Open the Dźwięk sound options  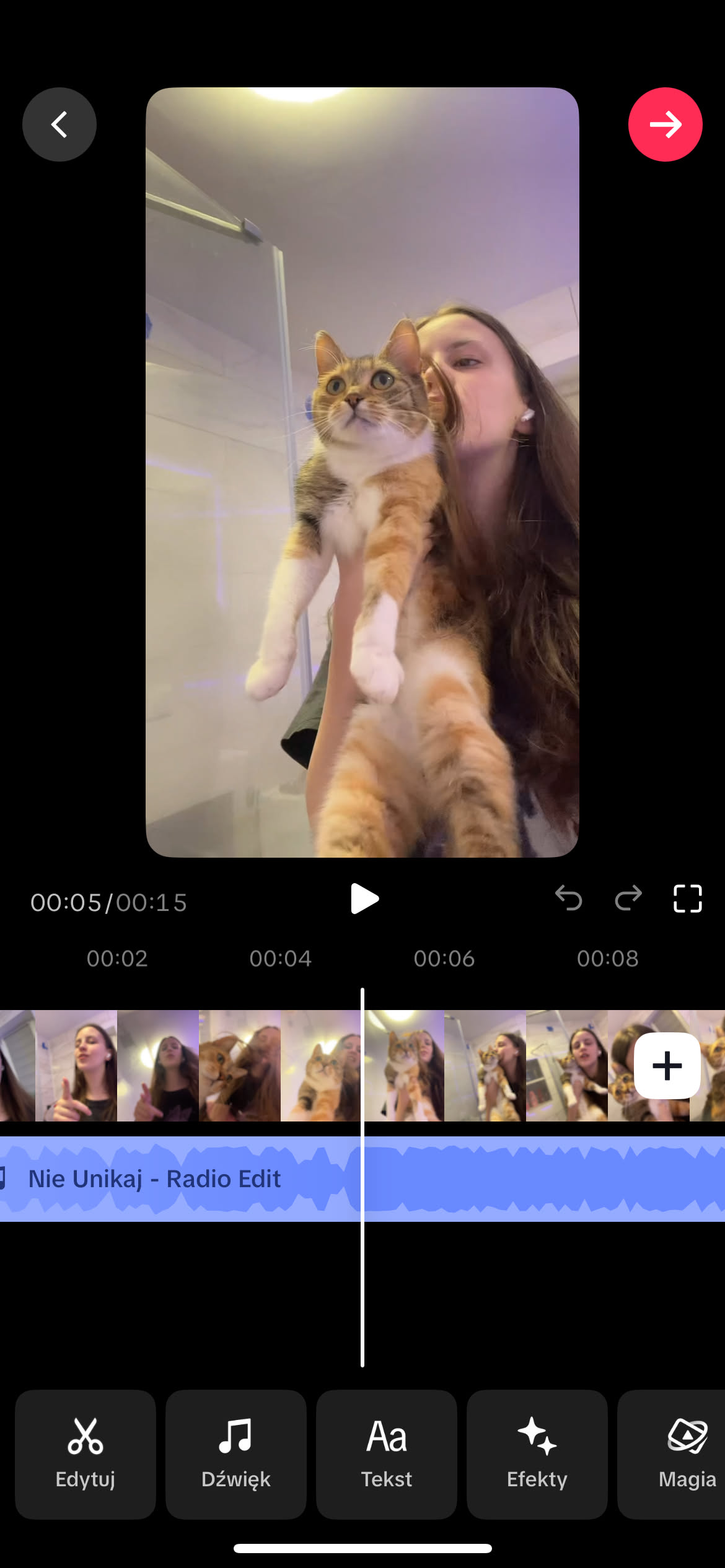click(x=236, y=1453)
